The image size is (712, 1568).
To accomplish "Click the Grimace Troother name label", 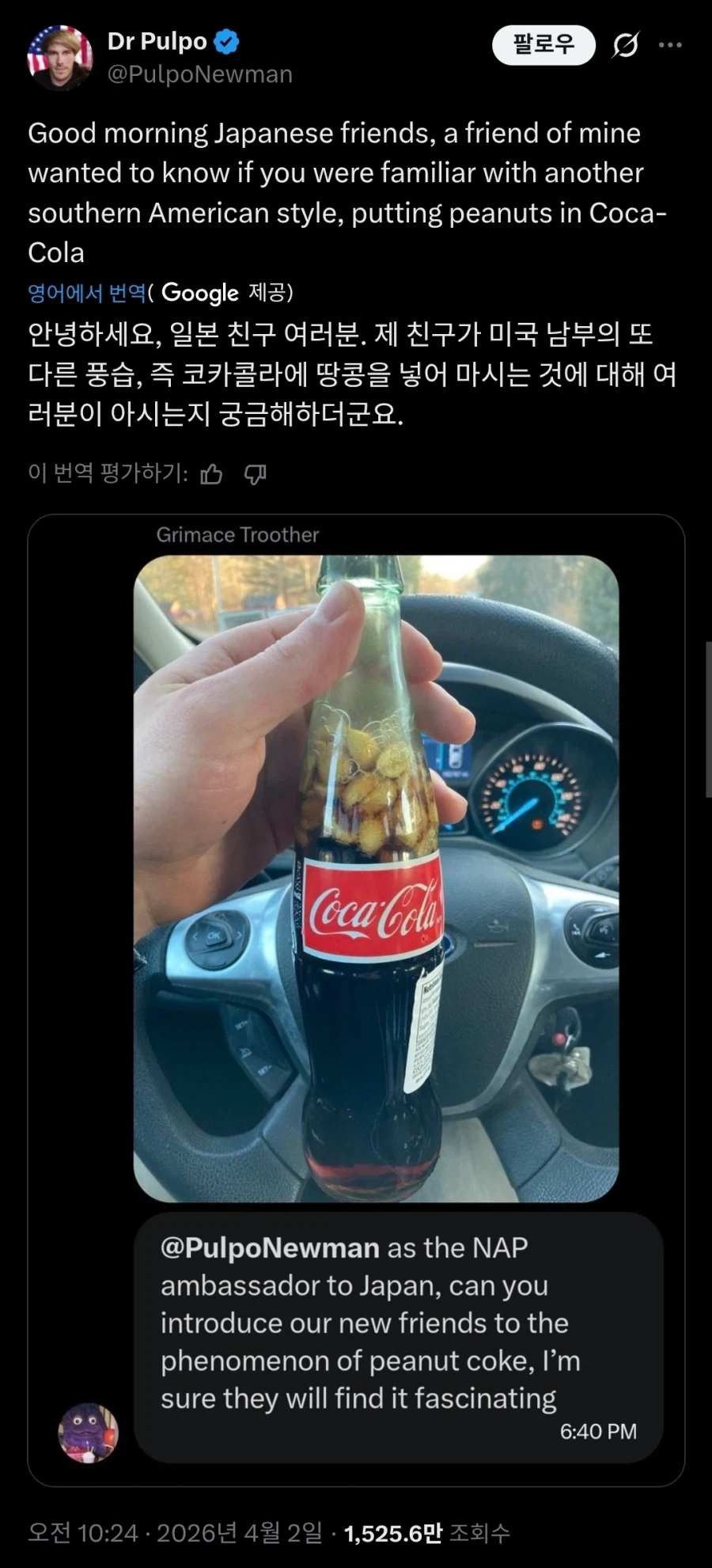I will [x=236, y=533].
